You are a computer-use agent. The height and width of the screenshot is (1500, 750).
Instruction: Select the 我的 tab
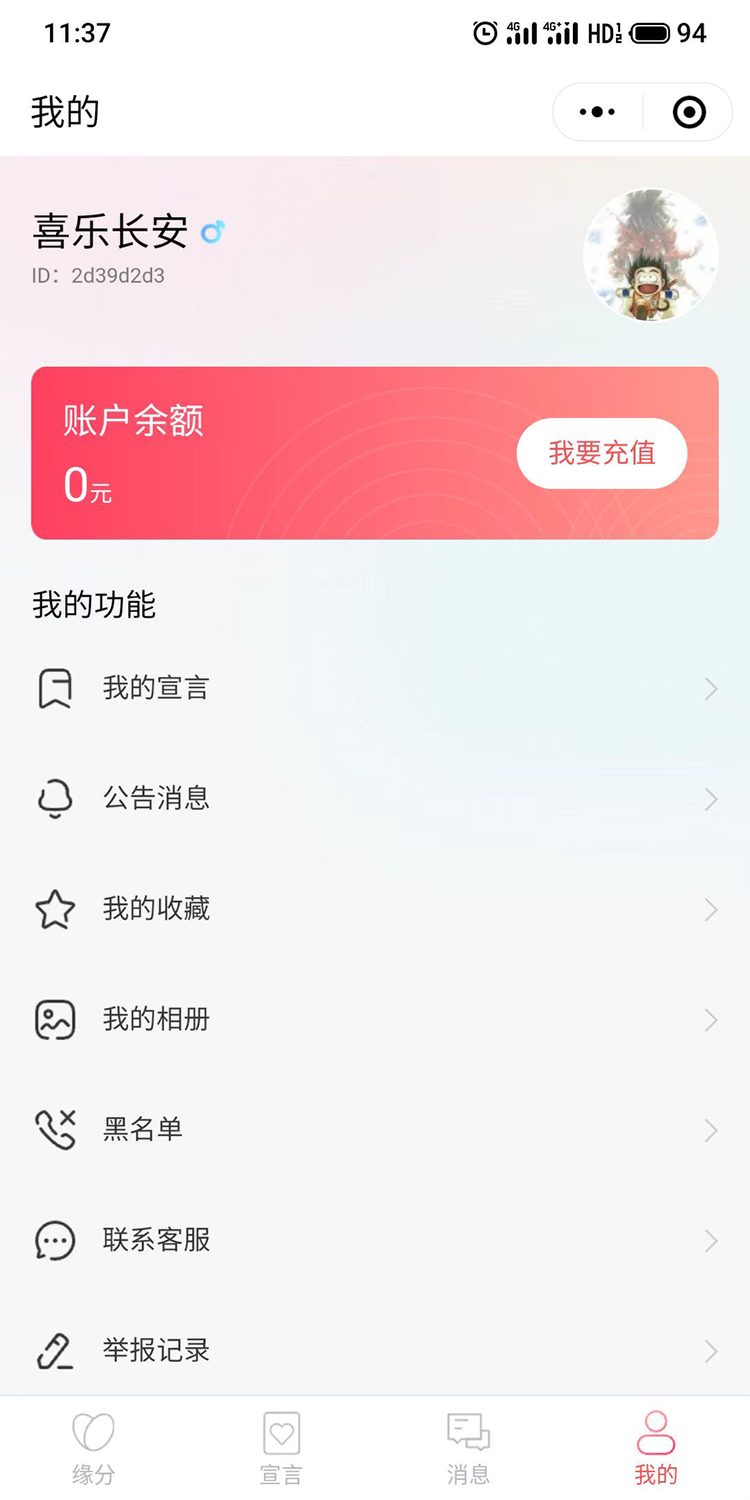pyautogui.click(x=656, y=1448)
